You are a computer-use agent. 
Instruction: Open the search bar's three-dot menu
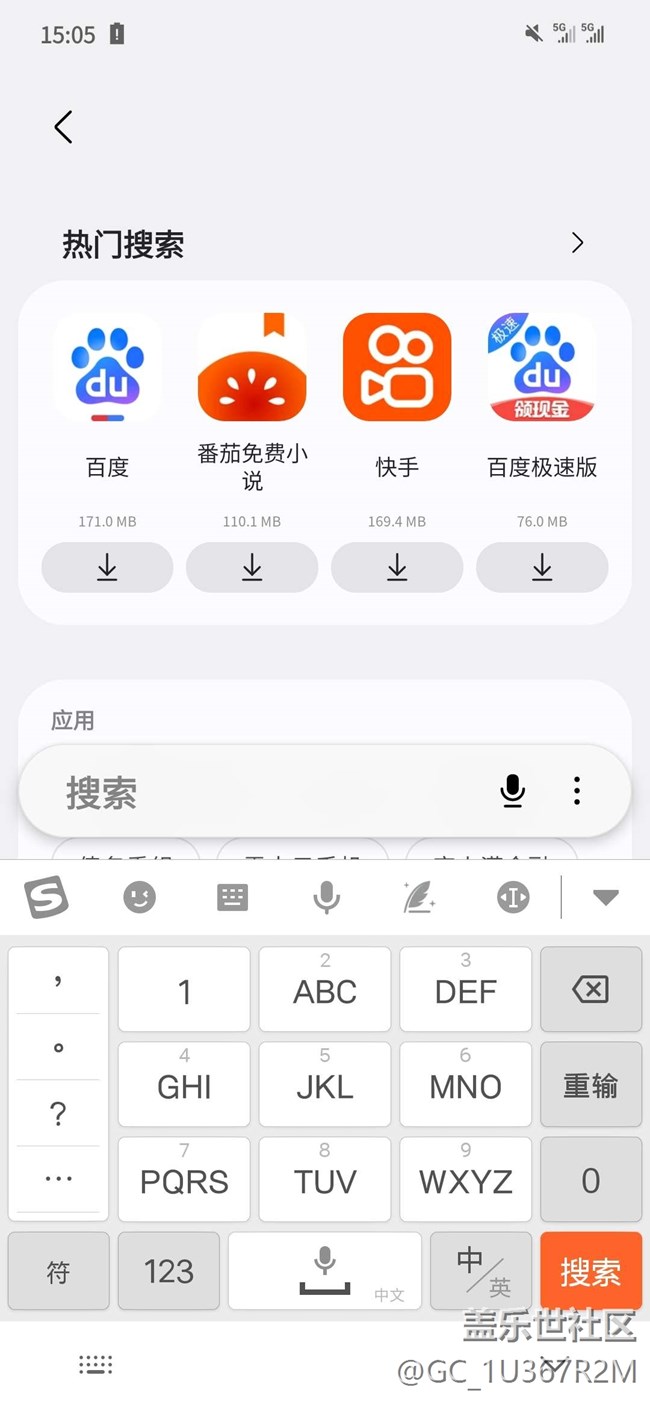(x=577, y=791)
